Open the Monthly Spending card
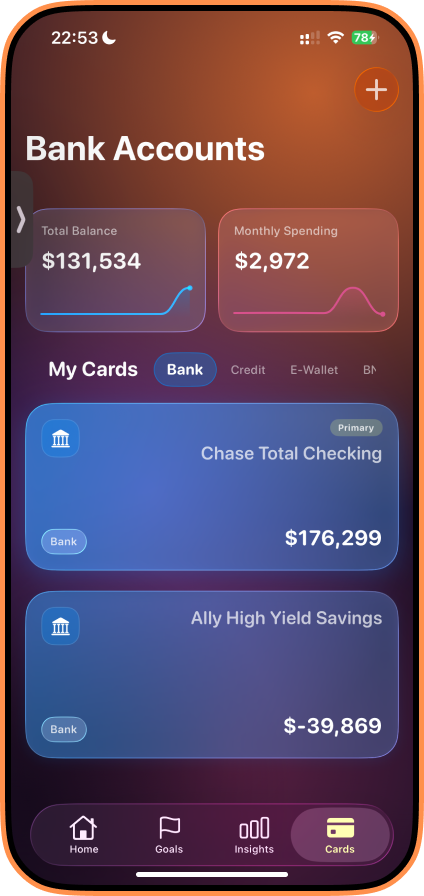 click(x=308, y=270)
